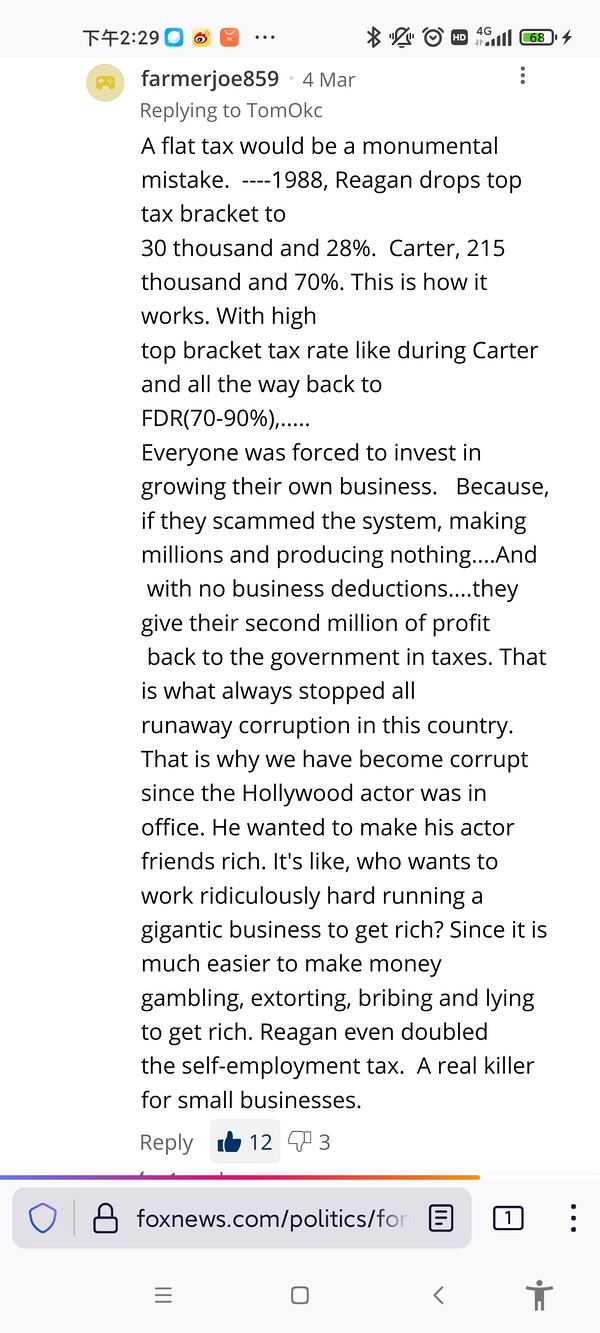Go back using the system navigation

tap(438, 1295)
